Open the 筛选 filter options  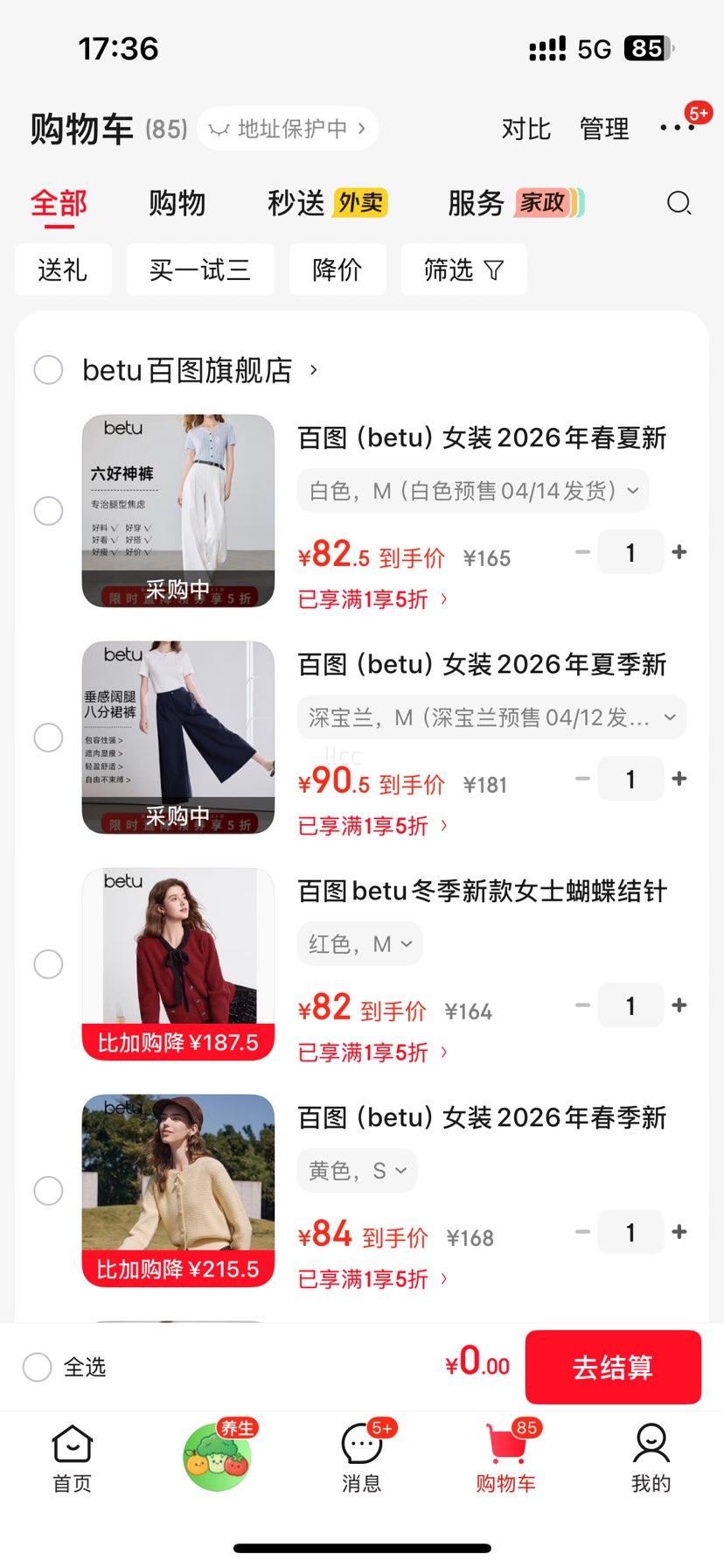pyautogui.click(x=463, y=269)
